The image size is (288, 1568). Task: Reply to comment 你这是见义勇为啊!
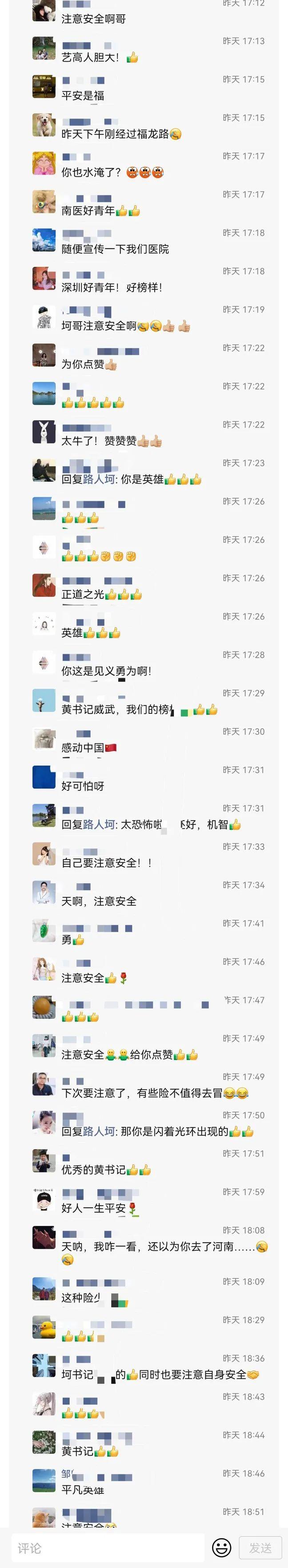pos(107,671)
